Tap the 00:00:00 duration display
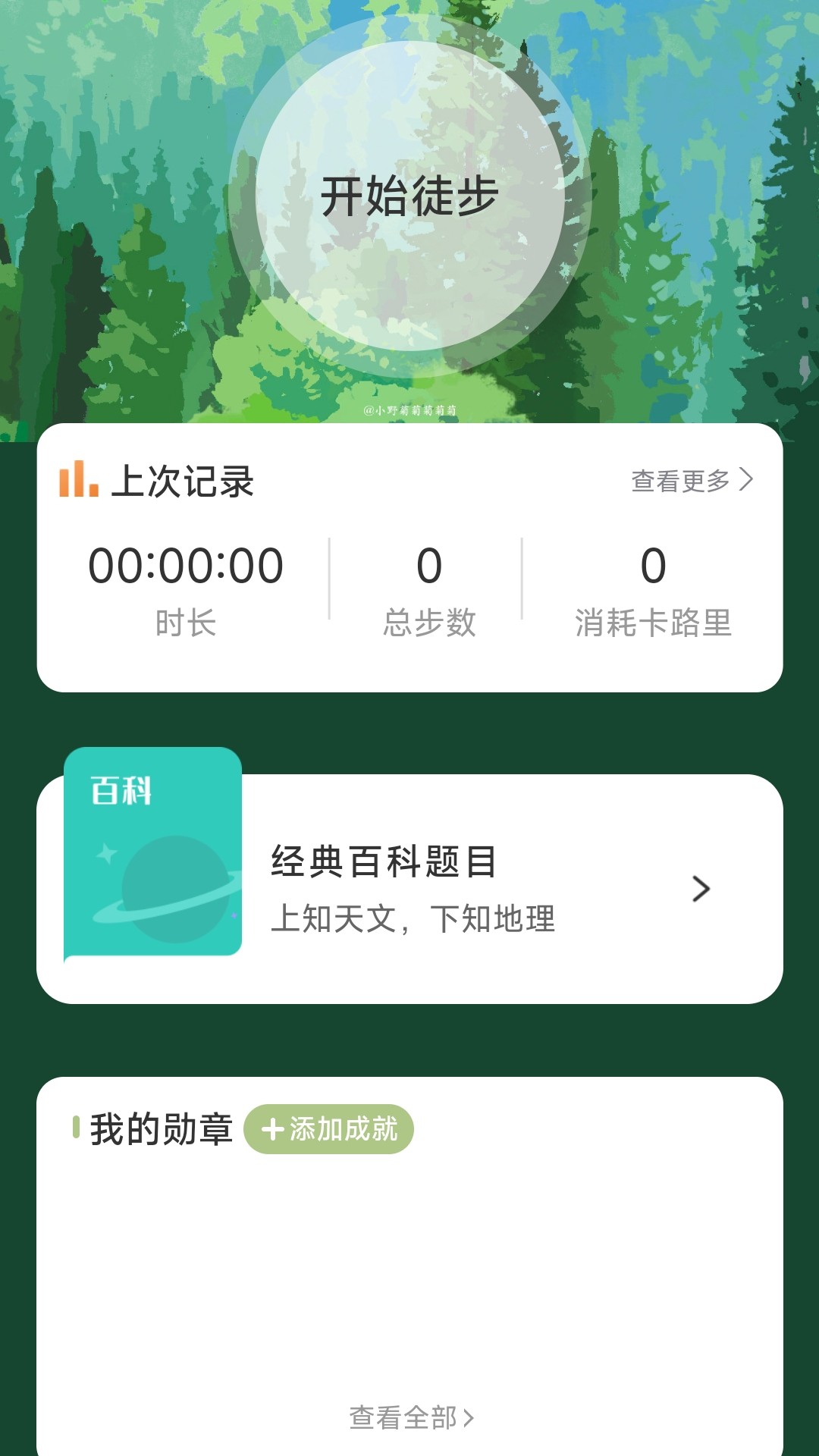This screenshot has width=819, height=1456. (x=185, y=563)
